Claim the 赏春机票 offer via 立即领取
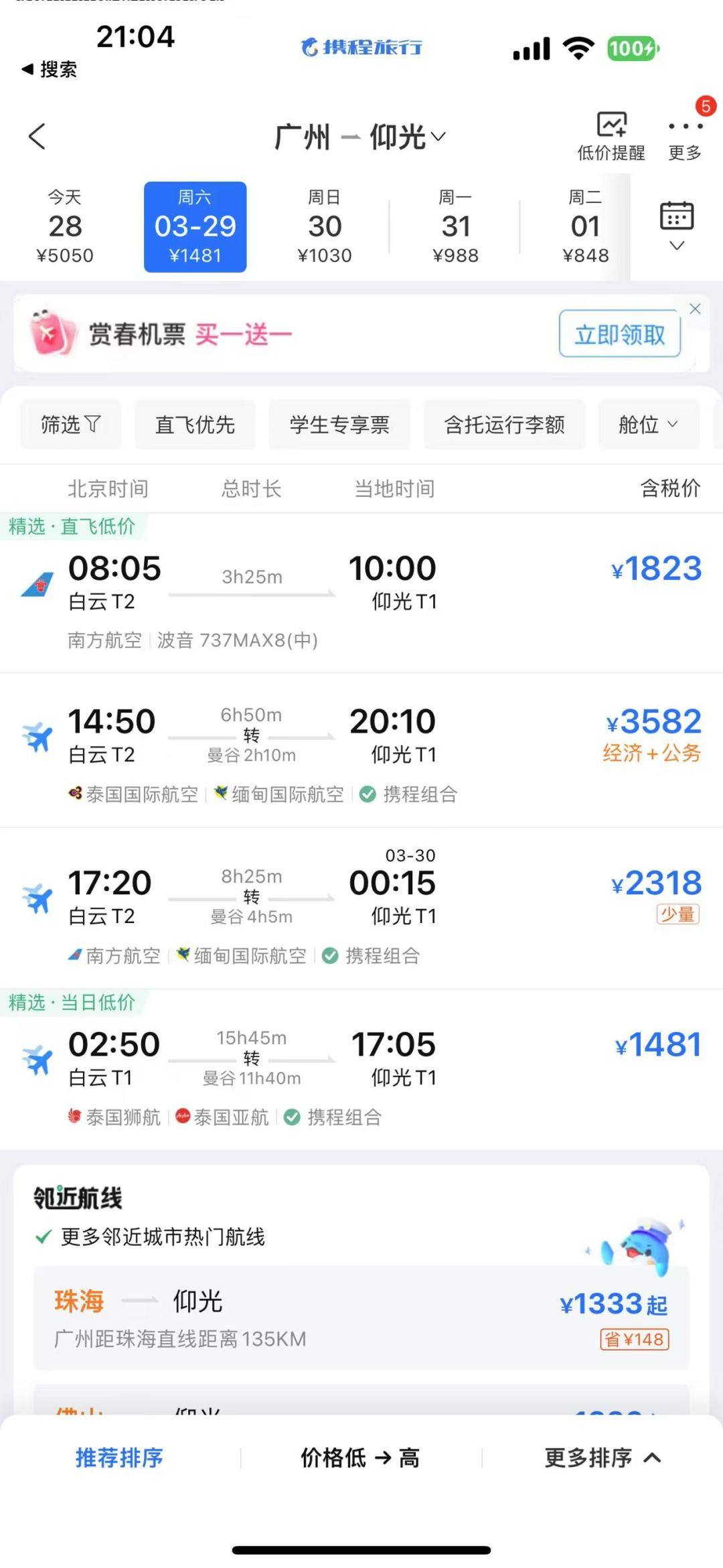 [x=620, y=334]
